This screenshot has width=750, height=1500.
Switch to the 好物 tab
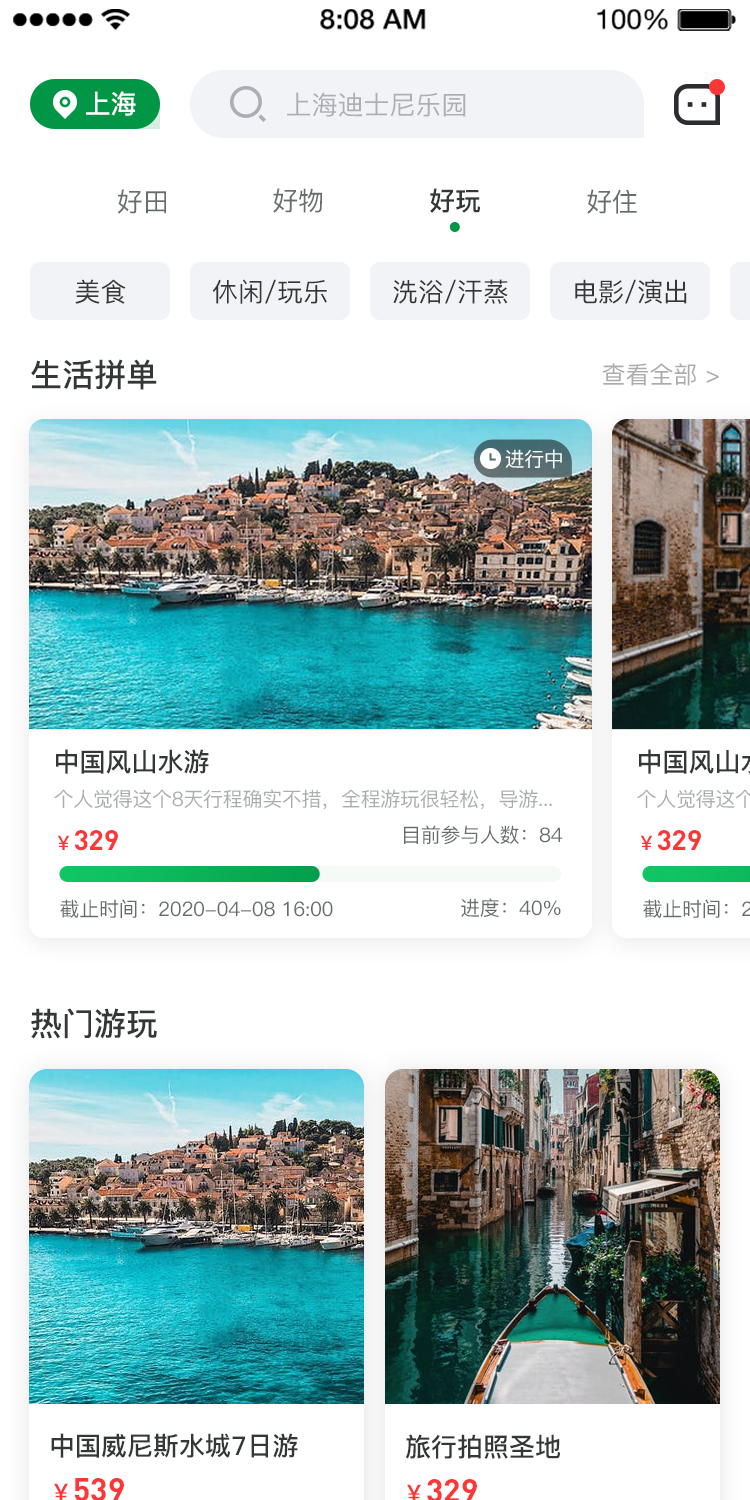coord(298,202)
